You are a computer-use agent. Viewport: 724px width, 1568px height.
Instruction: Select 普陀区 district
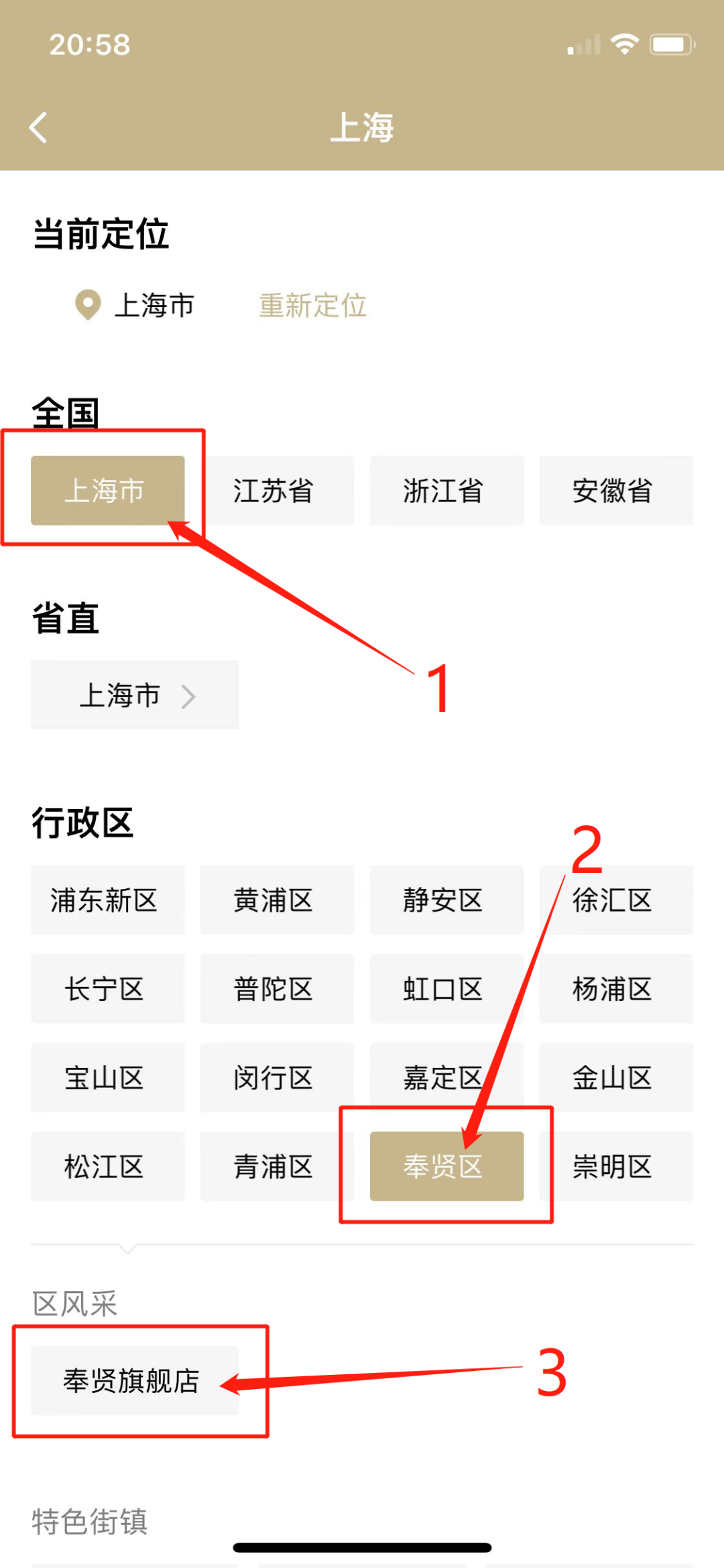(276, 989)
